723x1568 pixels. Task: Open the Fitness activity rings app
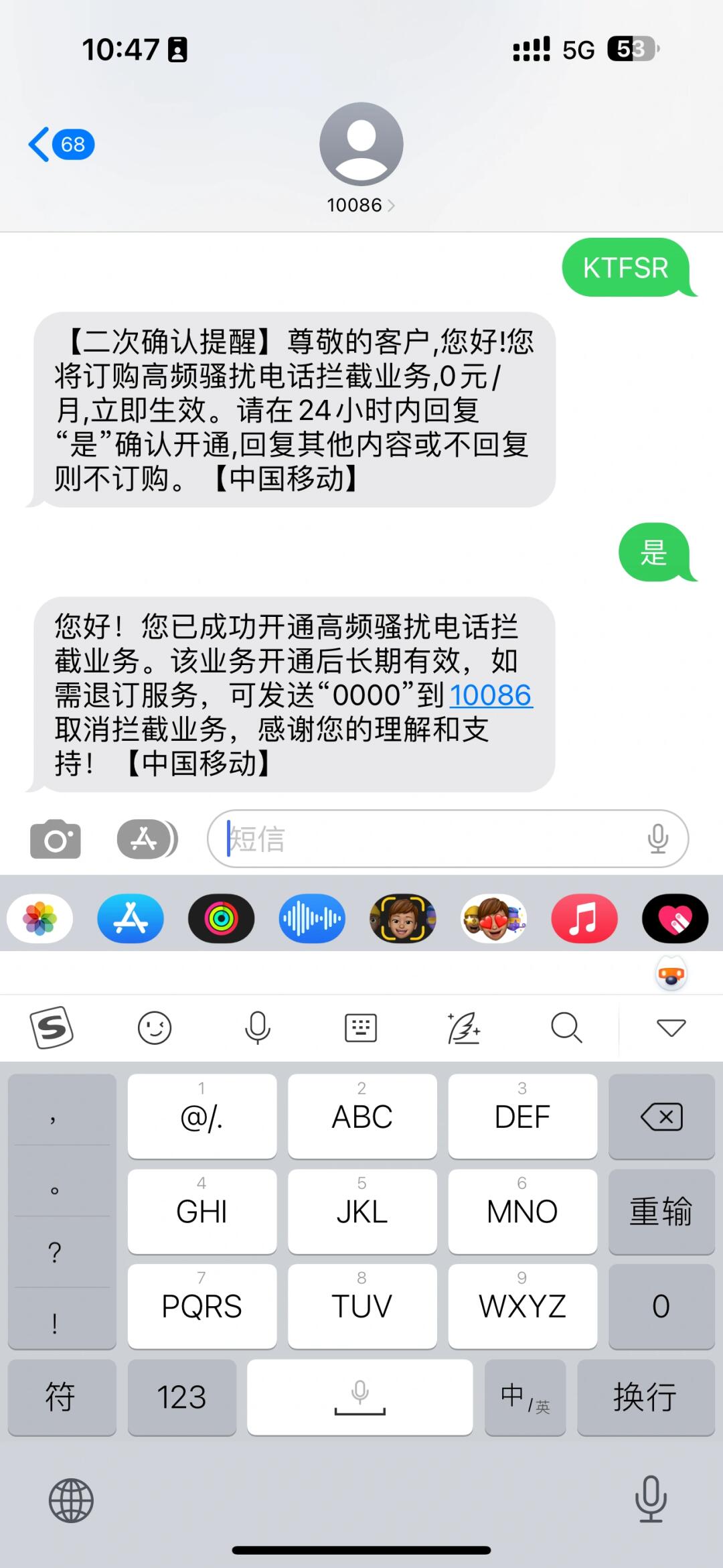[222, 918]
